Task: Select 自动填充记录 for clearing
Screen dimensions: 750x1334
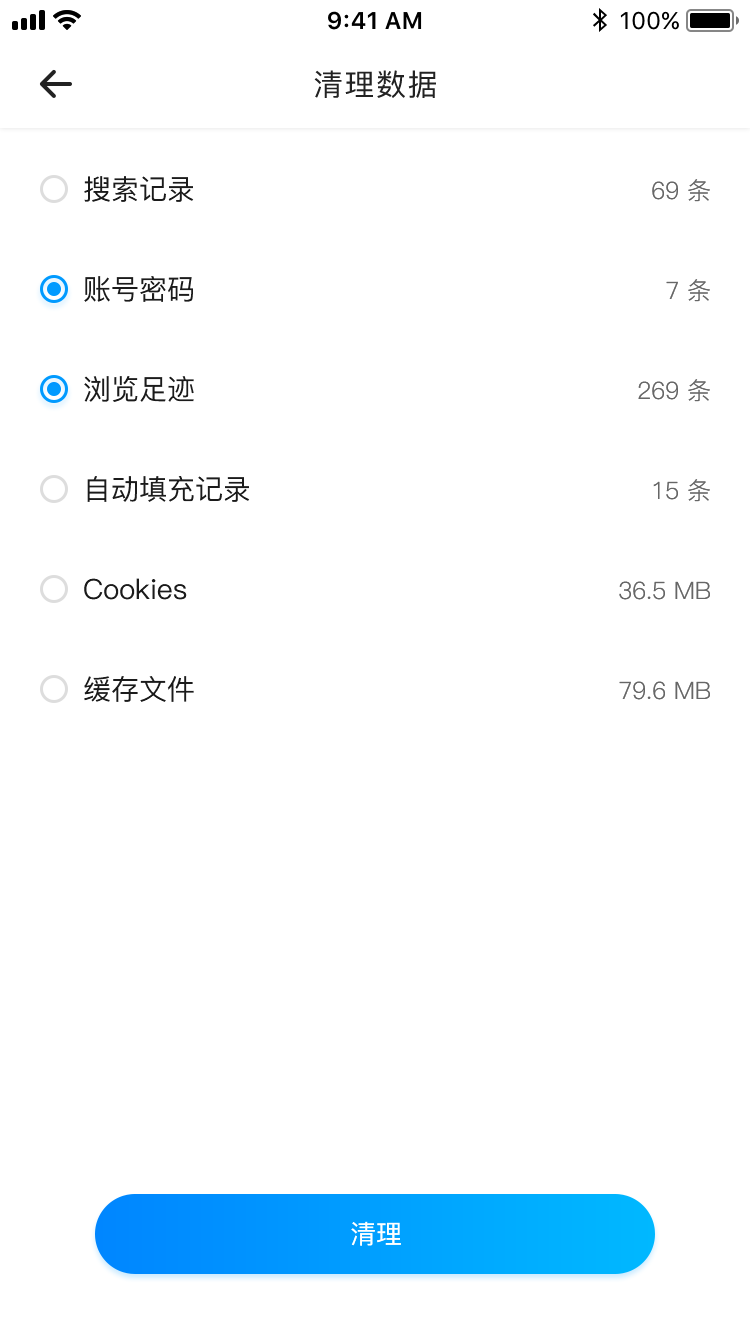Action: [54, 489]
